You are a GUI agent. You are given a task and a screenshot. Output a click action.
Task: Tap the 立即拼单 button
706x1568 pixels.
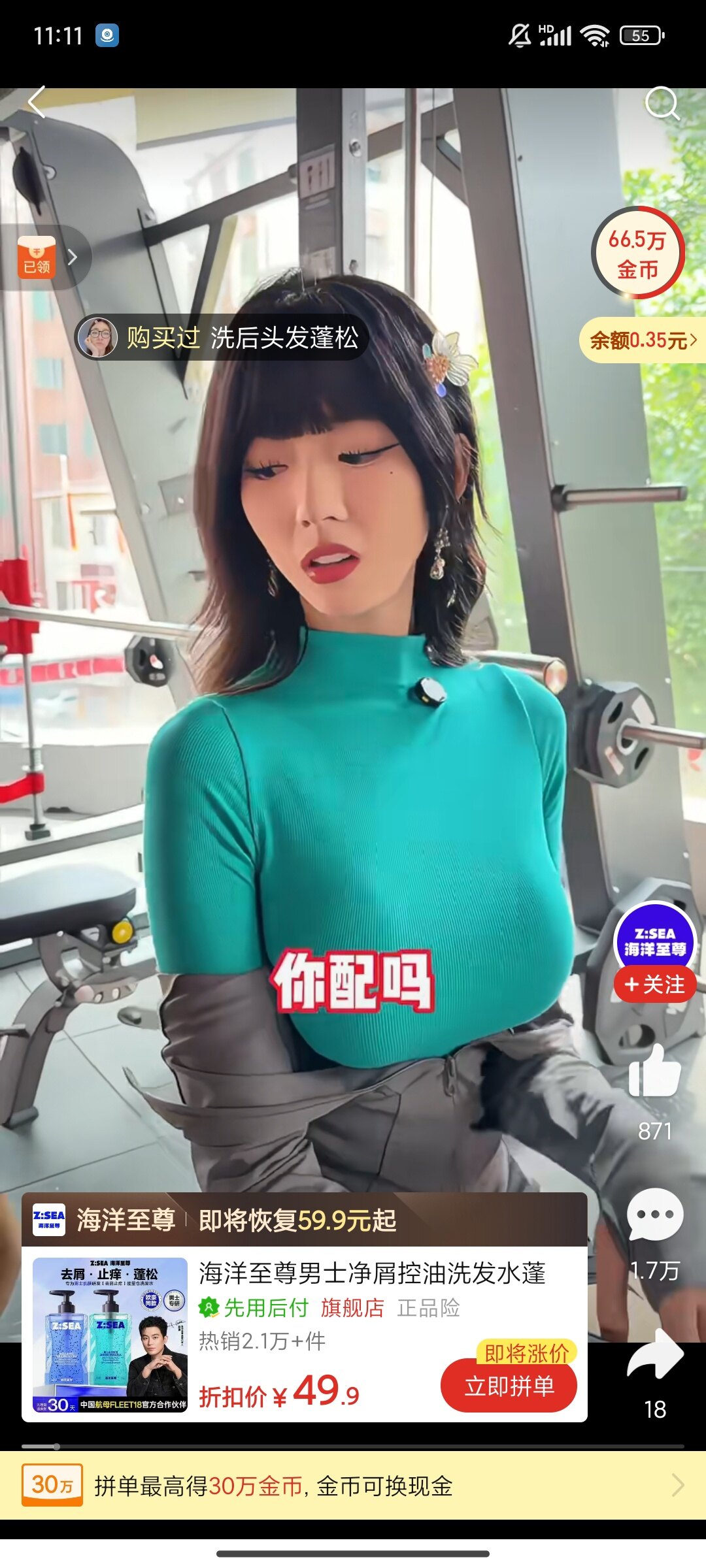click(x=509, y=1385)
